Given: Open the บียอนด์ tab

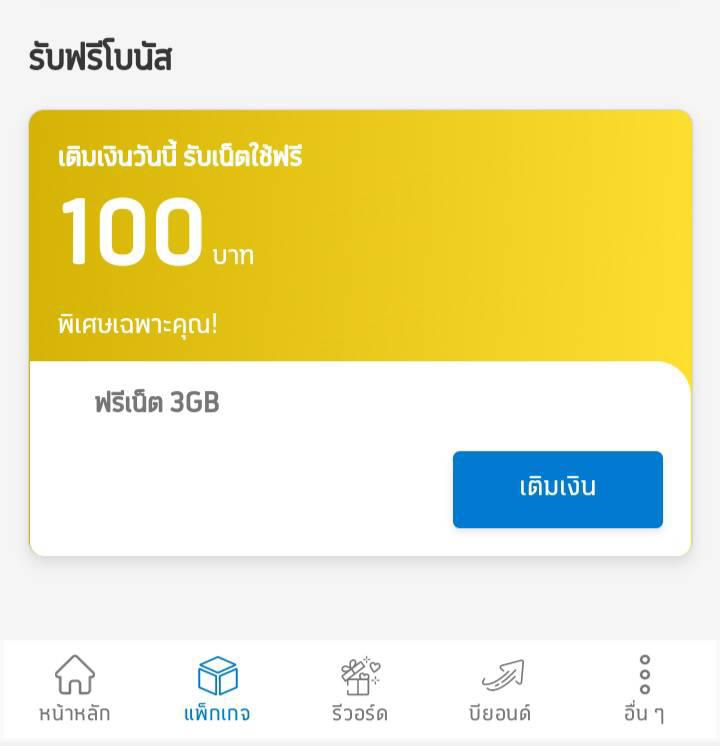Looking at the screenshot, I should pos(500,688).
